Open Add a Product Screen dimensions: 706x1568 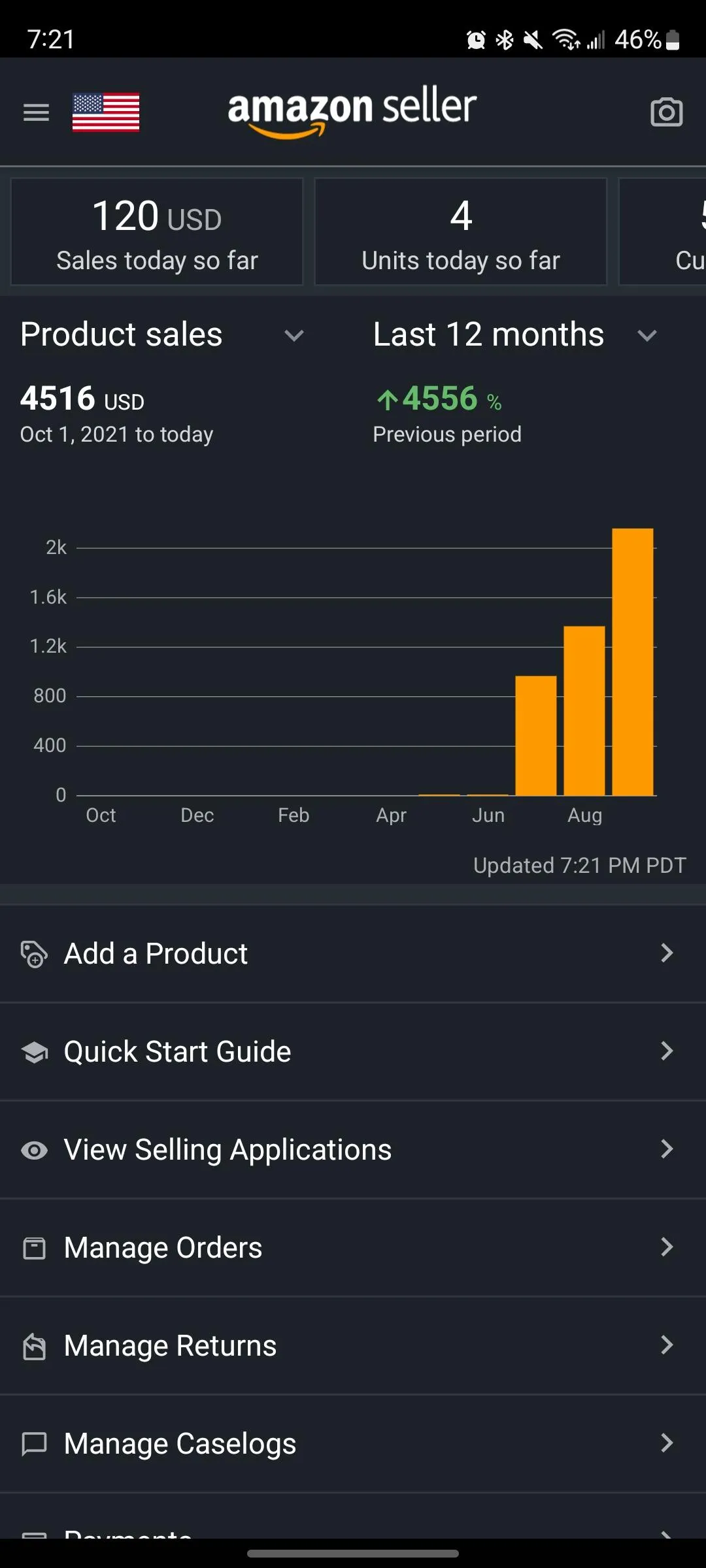pyautogui.click(x=353, y=953)
